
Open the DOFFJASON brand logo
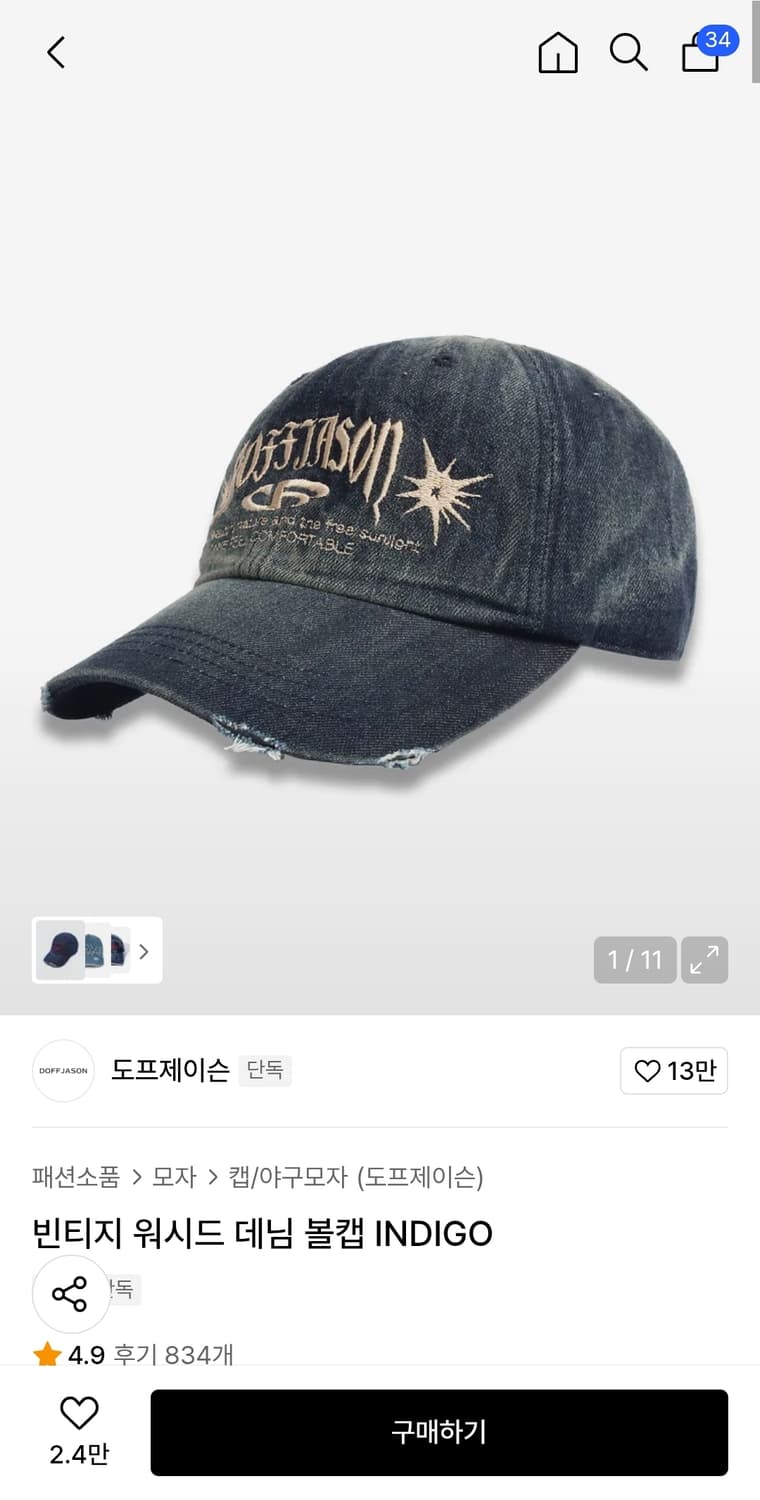[x=62, y=1070]
